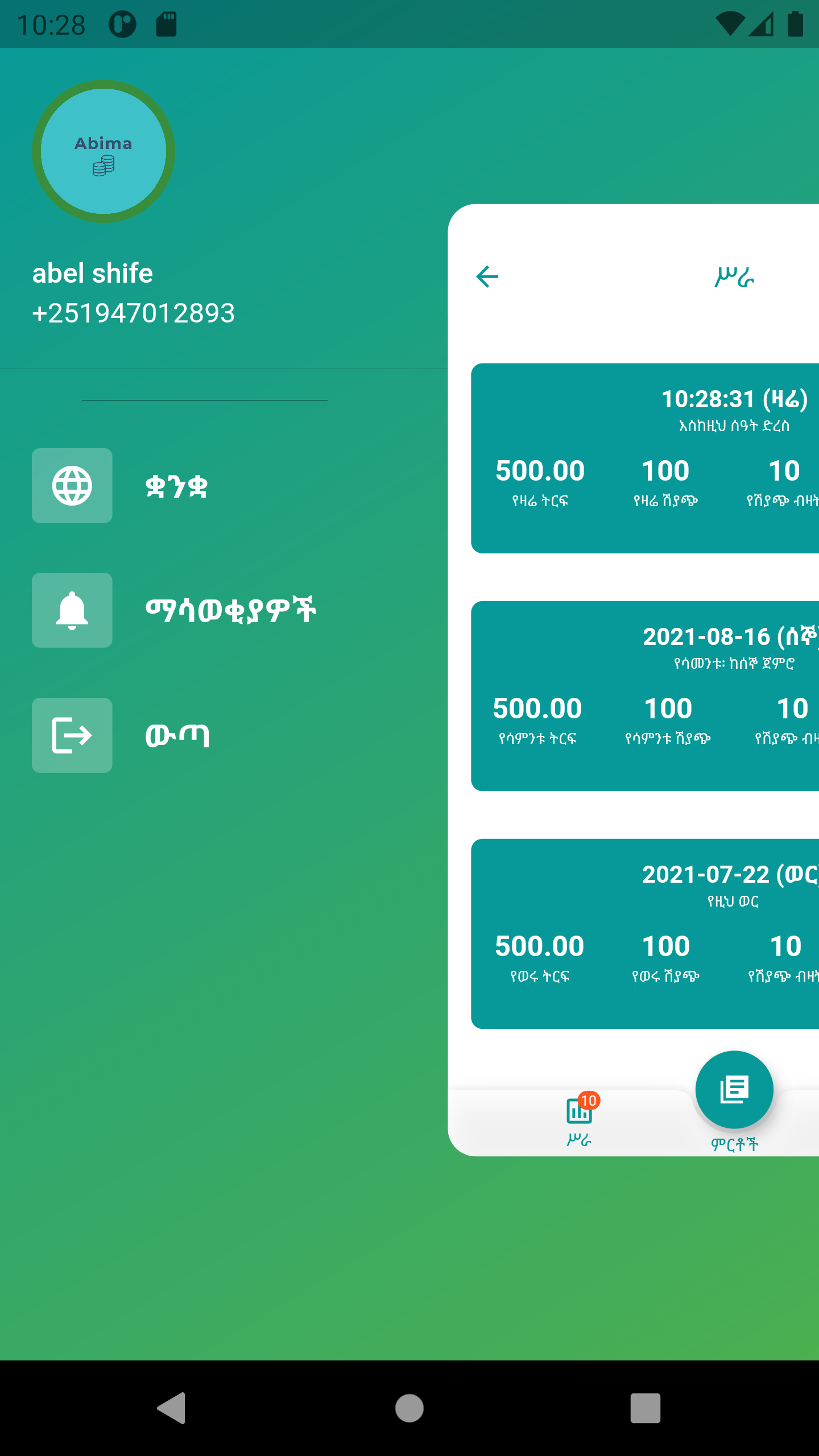Go to the Android home screen
This screenshot has height=1456, width=819.
point(409,1408)
